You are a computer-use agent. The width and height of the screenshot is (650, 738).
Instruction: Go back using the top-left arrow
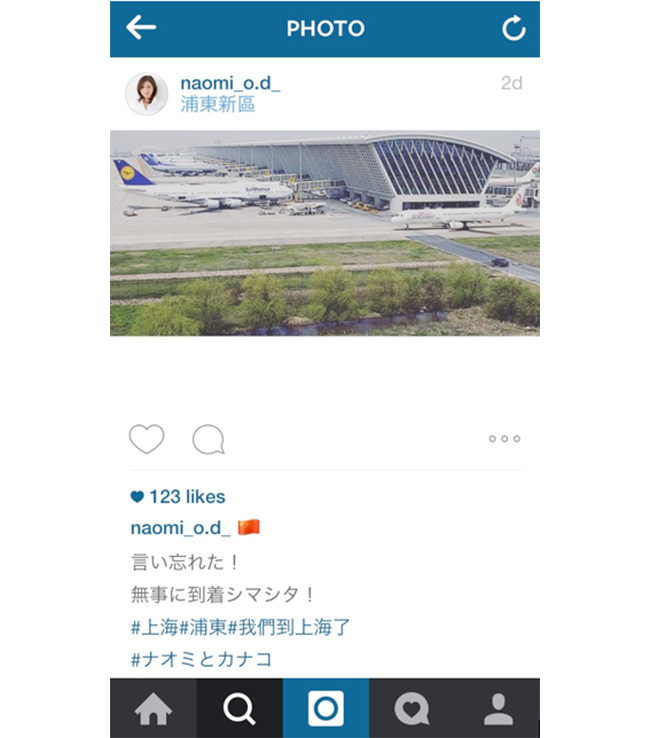tap(141, 28)
